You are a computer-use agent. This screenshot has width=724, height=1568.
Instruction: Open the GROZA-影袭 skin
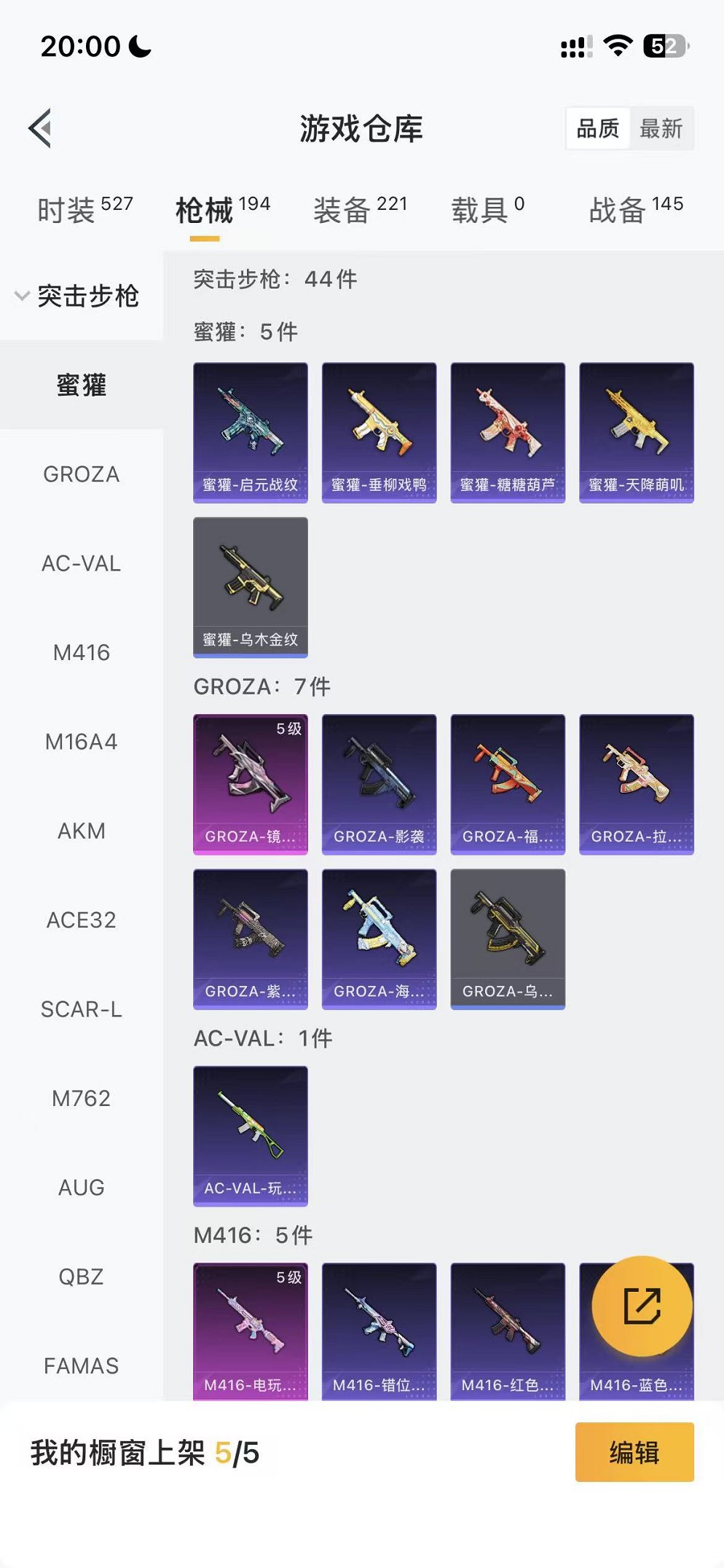pos(379,784)
